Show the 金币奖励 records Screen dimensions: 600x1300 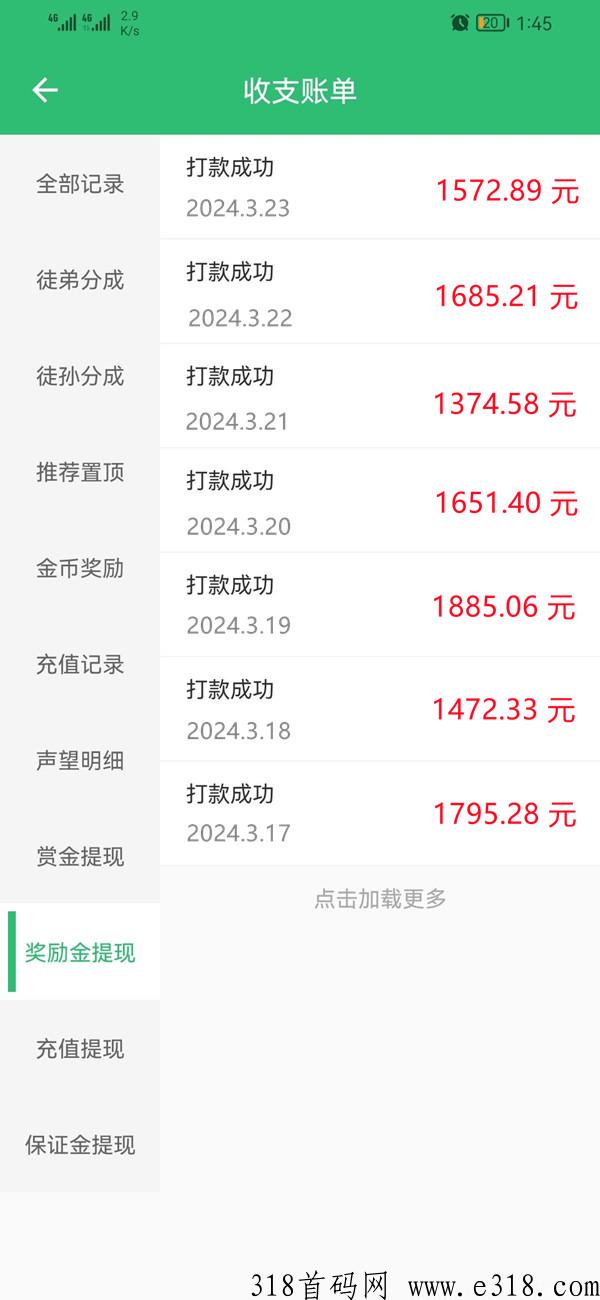tap(80, 568)
